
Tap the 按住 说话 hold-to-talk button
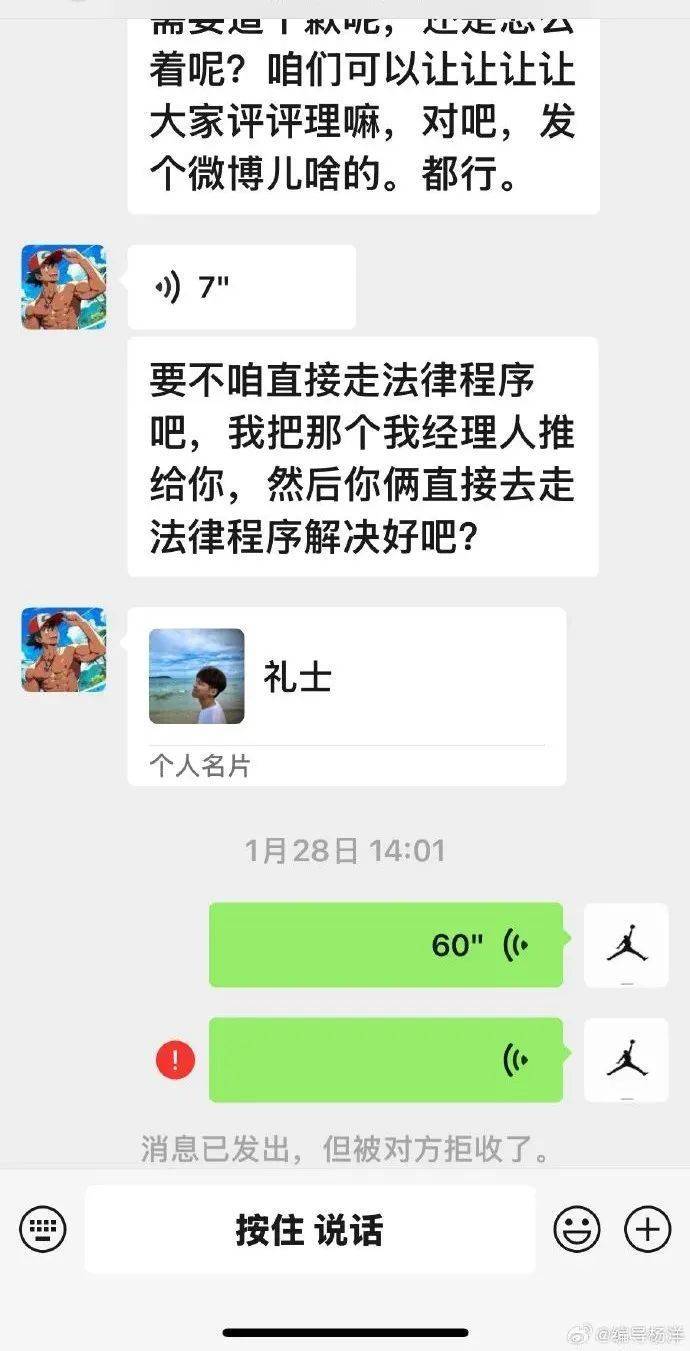[309, 1229]
